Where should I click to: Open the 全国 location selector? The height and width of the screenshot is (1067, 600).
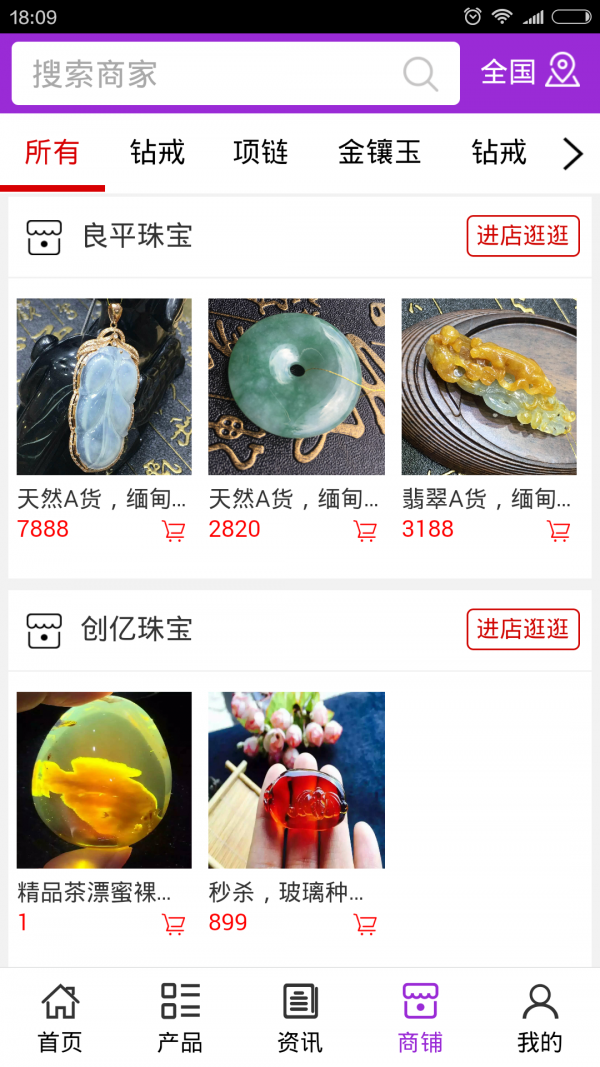coord(530,72)
